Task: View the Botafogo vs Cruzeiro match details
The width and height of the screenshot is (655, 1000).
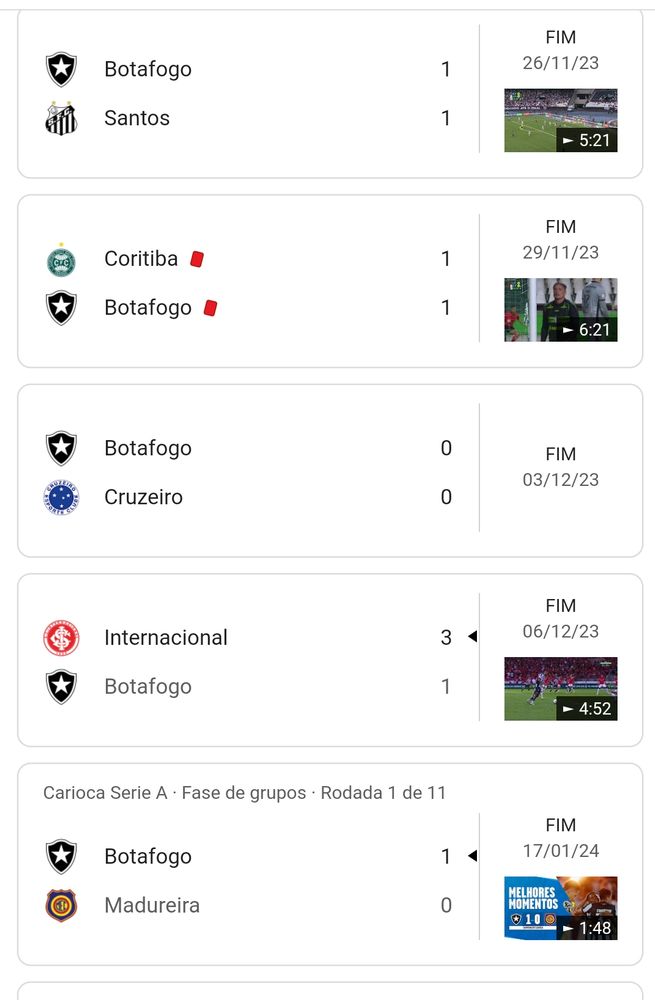Action: [250, 472]
